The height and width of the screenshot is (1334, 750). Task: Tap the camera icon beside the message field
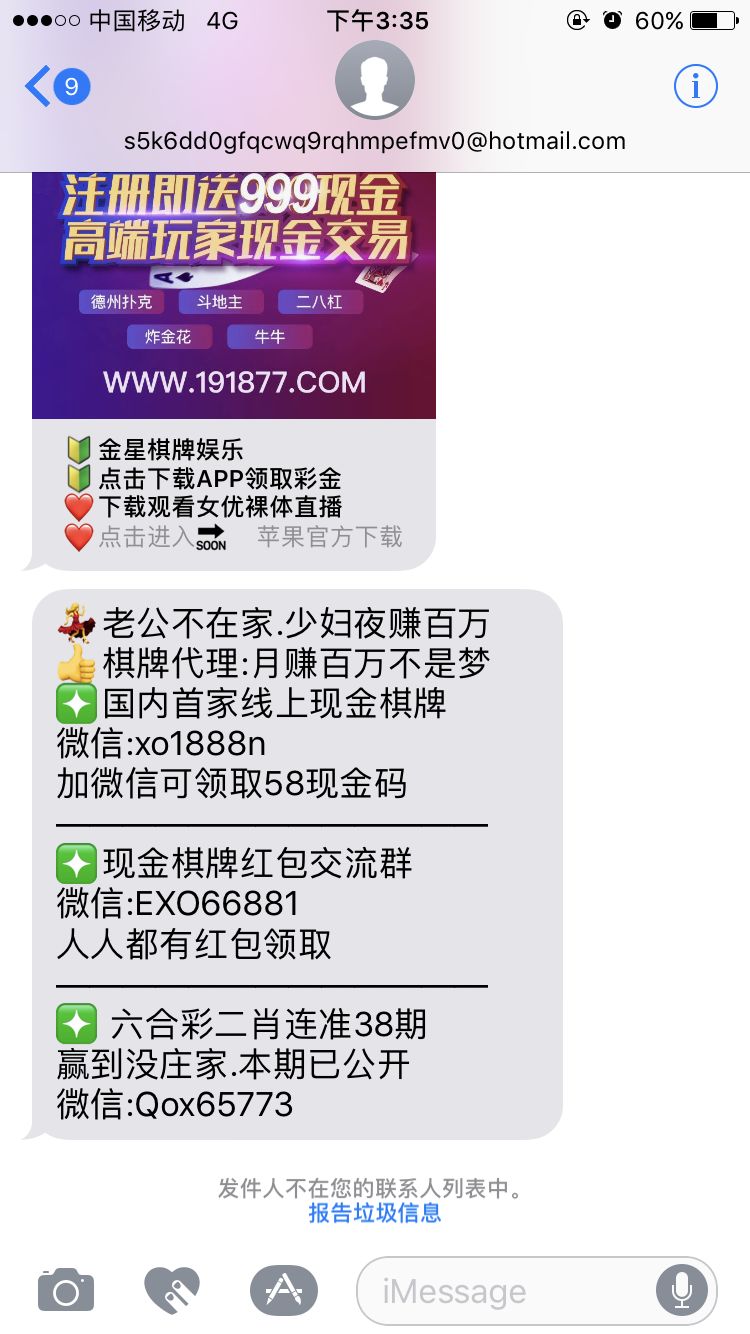click(65, 1290)
